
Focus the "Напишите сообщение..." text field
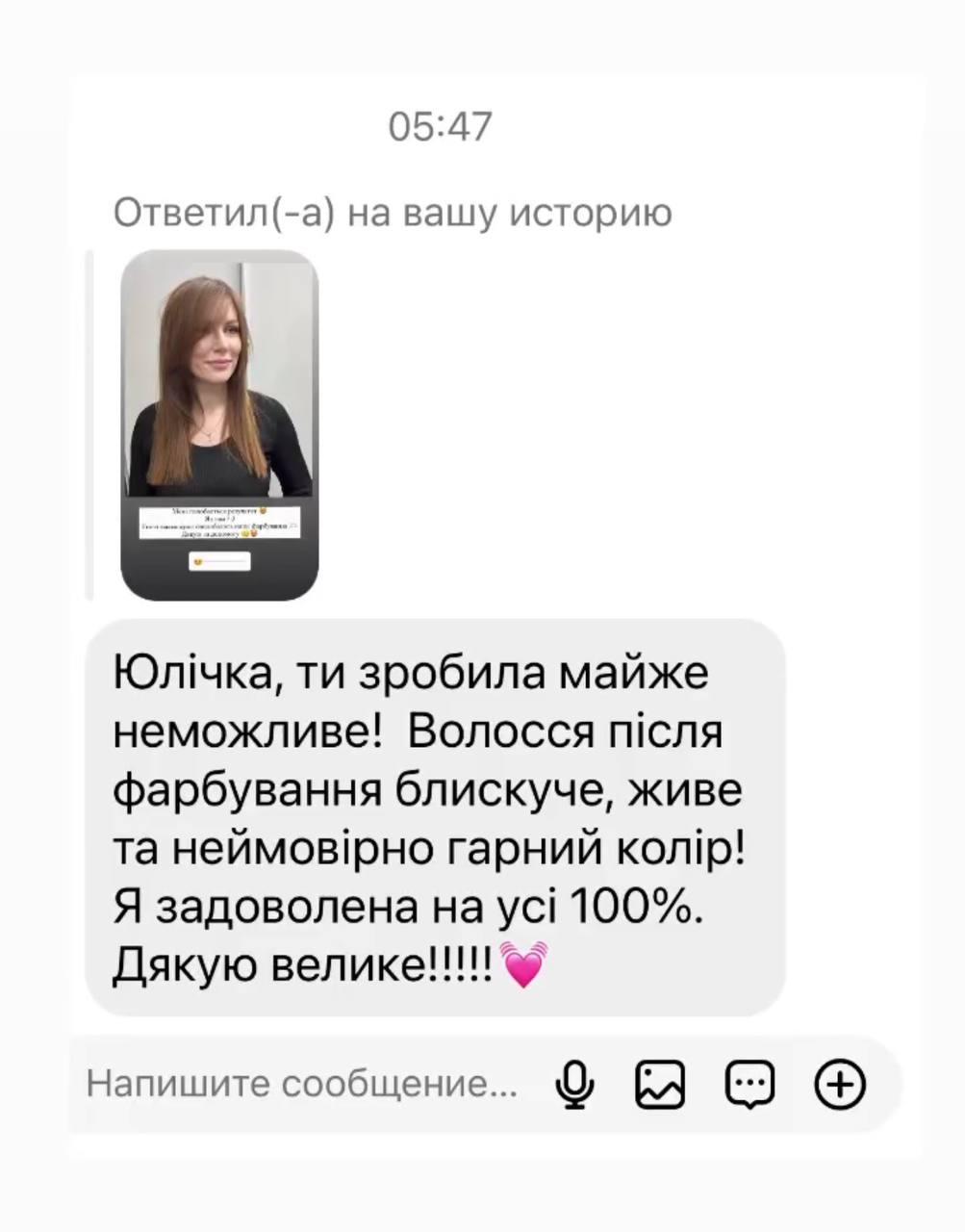(x=302, y=1085)
